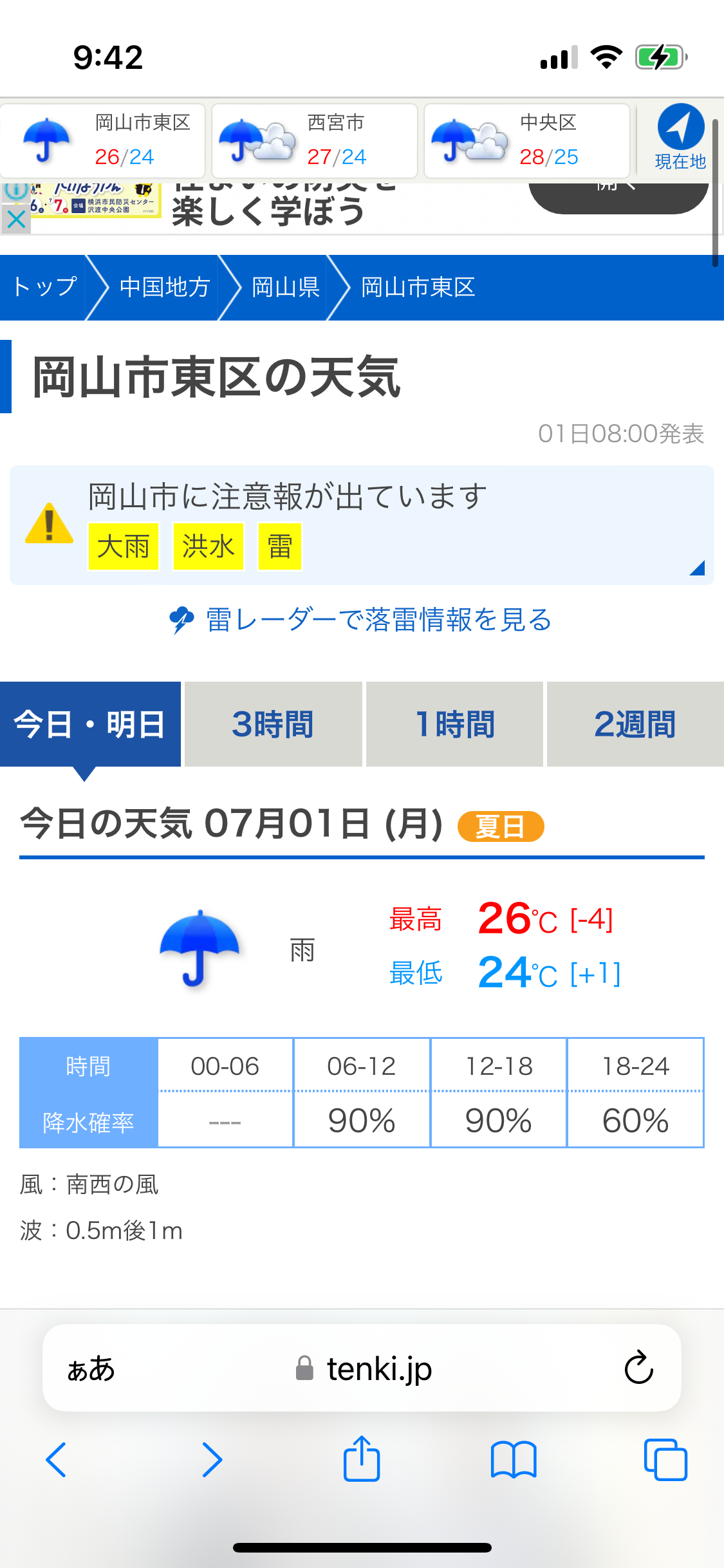Screen dimensions: 724x1568
Task: Share this page
Action: 362,1458
